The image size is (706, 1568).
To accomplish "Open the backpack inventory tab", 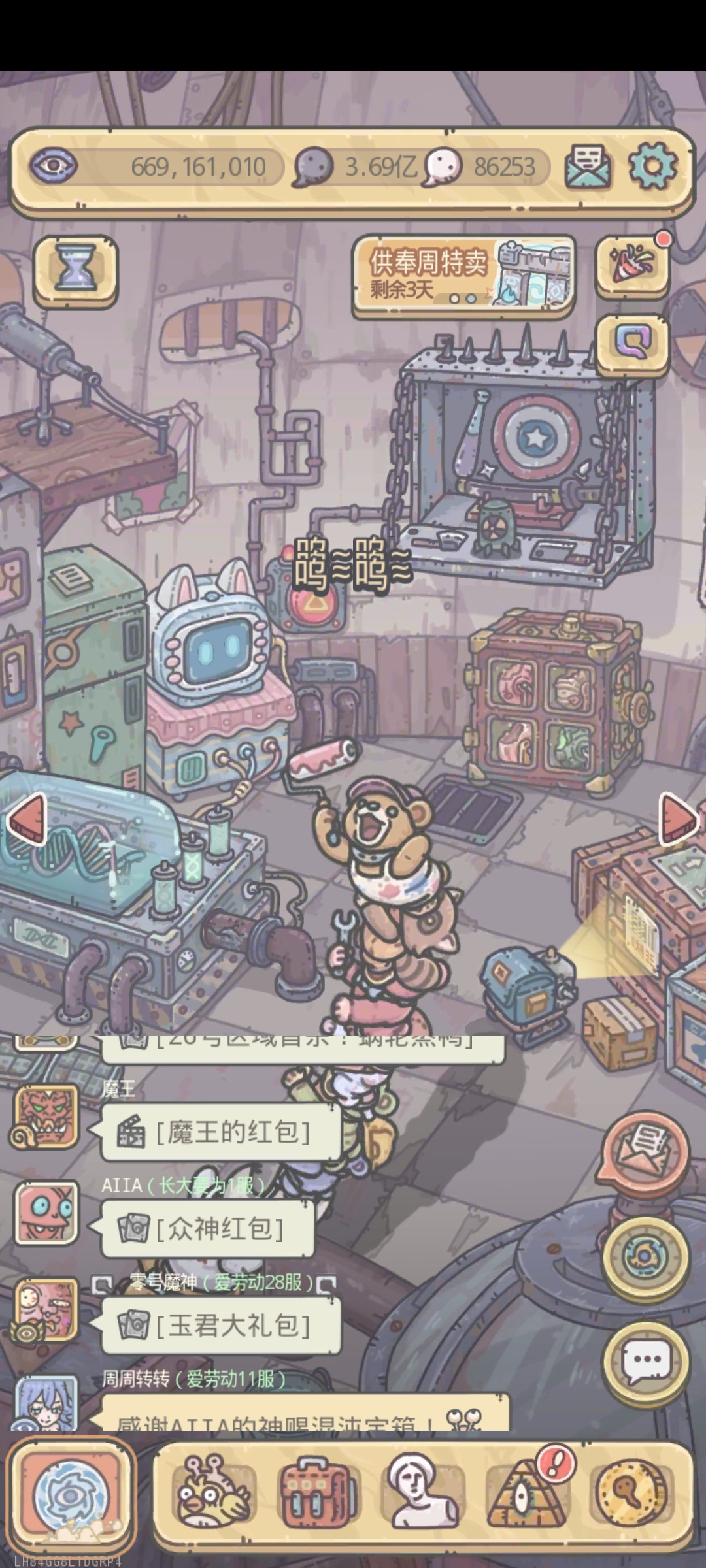I will click(318, 1493).
